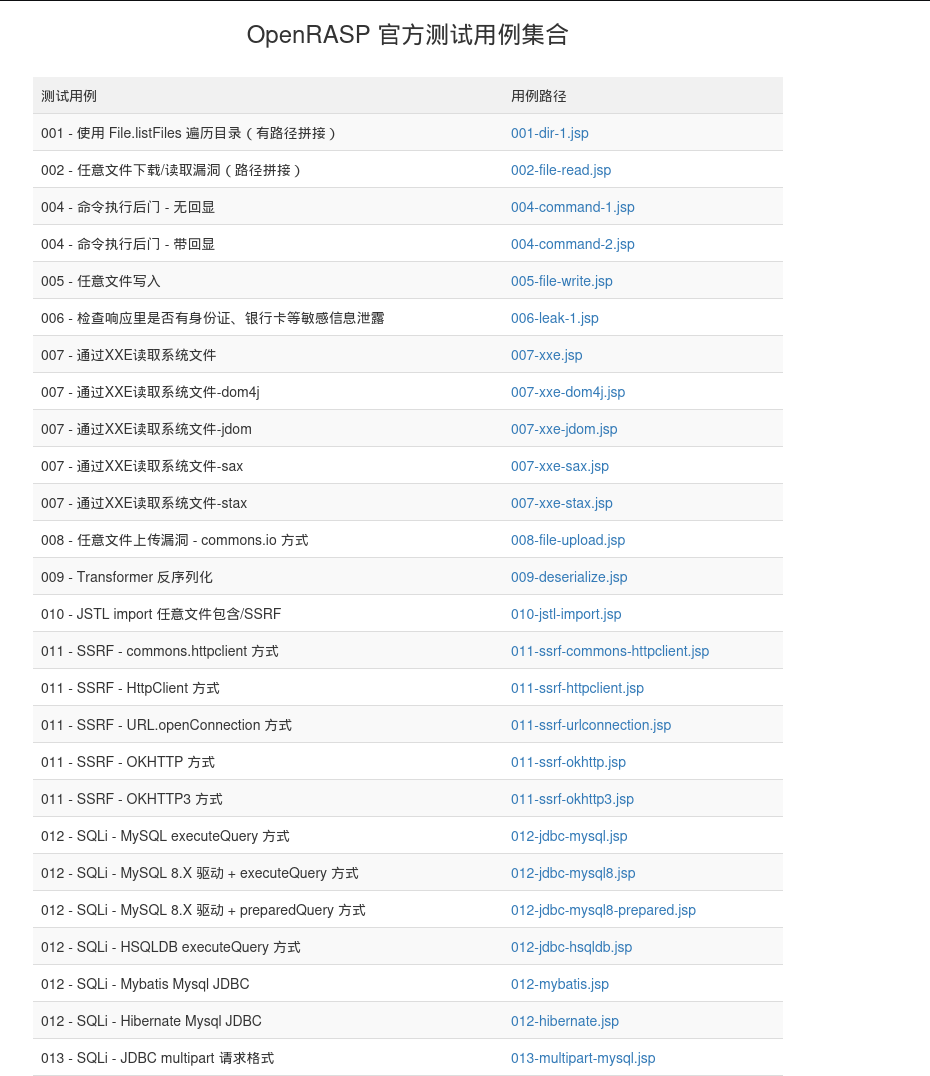Open the 004-command-2.jsp test case

(572, 244)
